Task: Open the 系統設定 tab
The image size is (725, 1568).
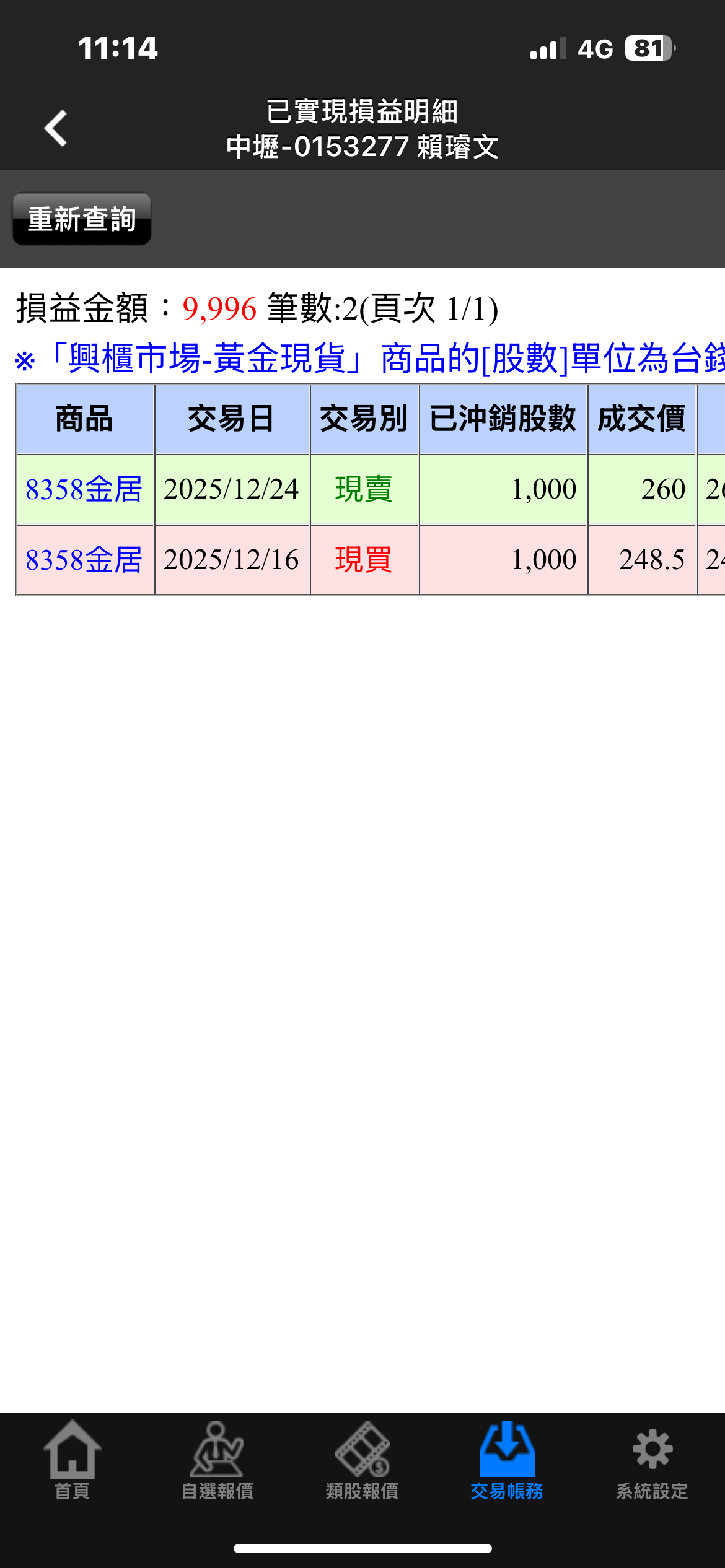Action: pos(652,1460)
